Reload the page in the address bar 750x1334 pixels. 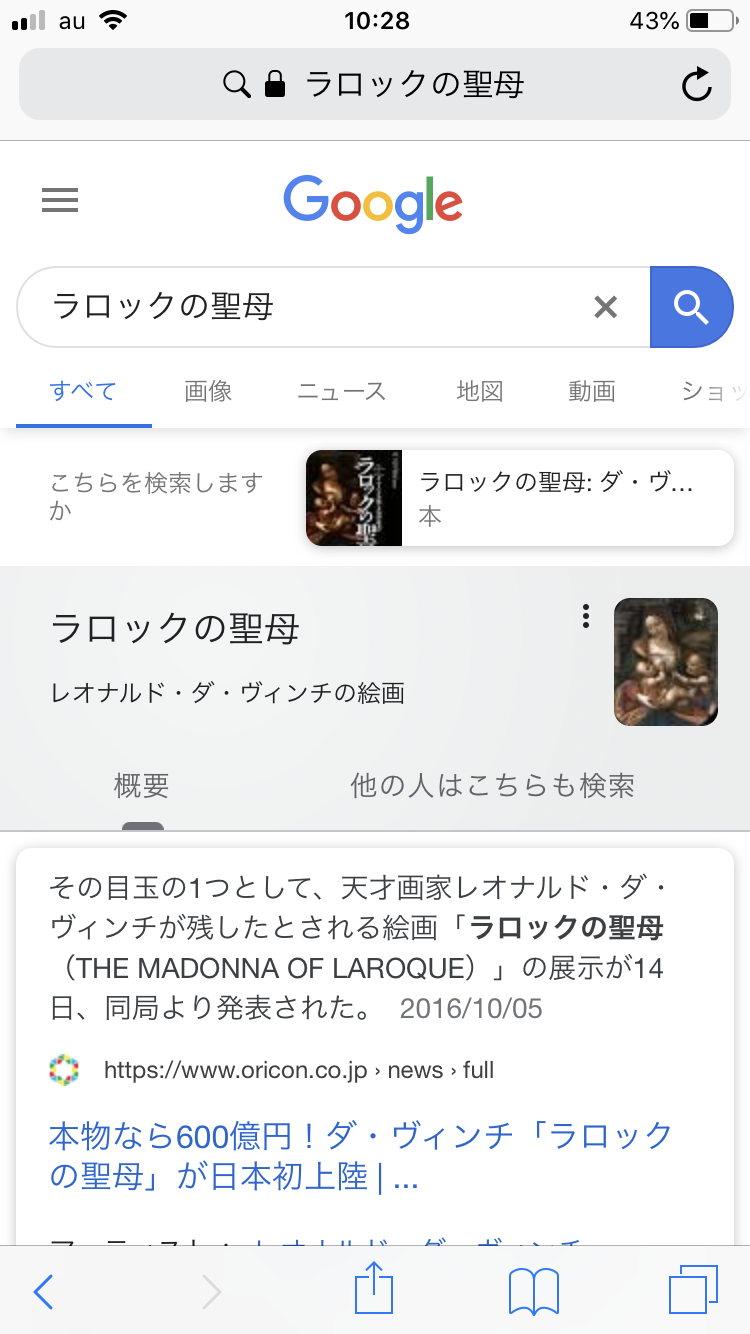point(696,85)
